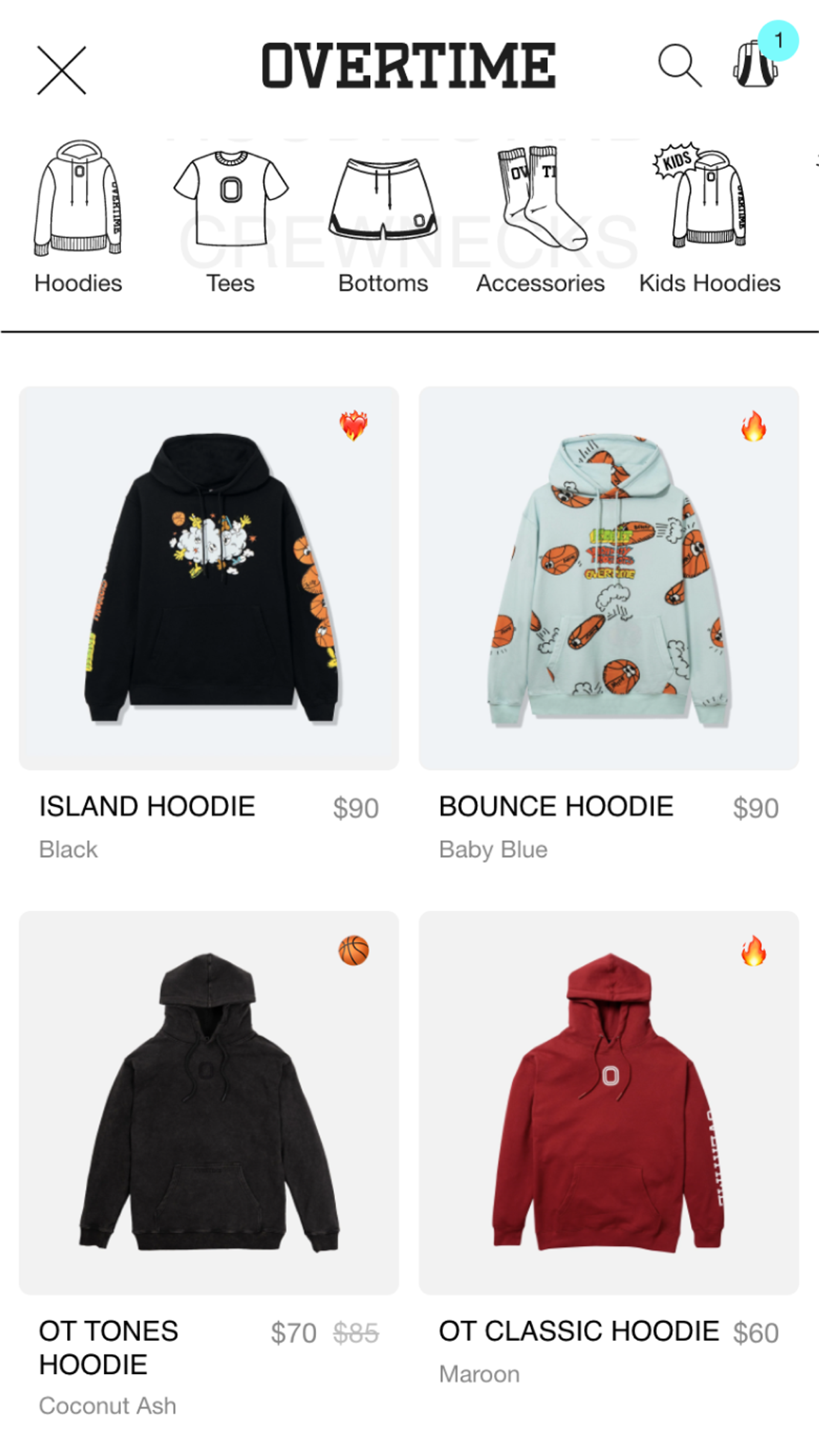Open the backpack cart with 1 item
The height and width of the screenshot is (1456, 819).
[755, 64]
